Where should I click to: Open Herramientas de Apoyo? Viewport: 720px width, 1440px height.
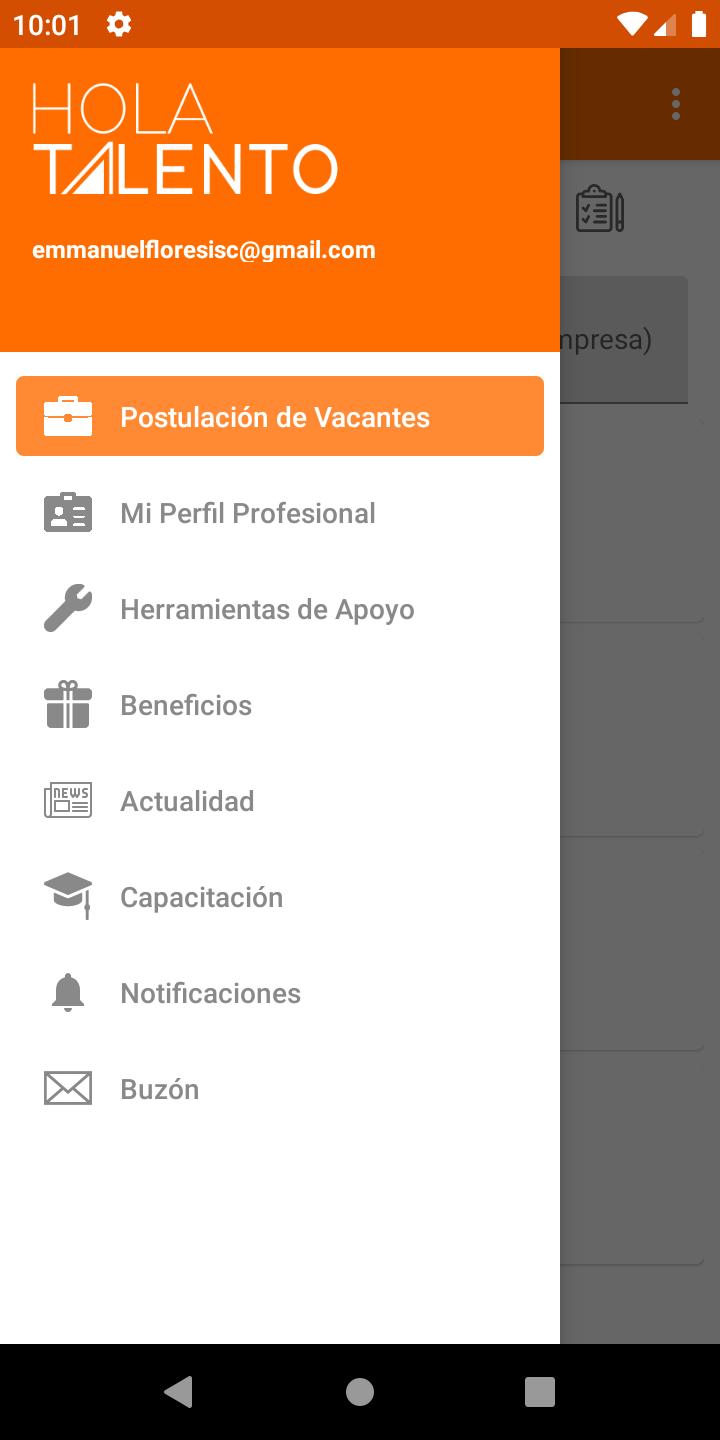pyautogui.click(x=267, y=609)
